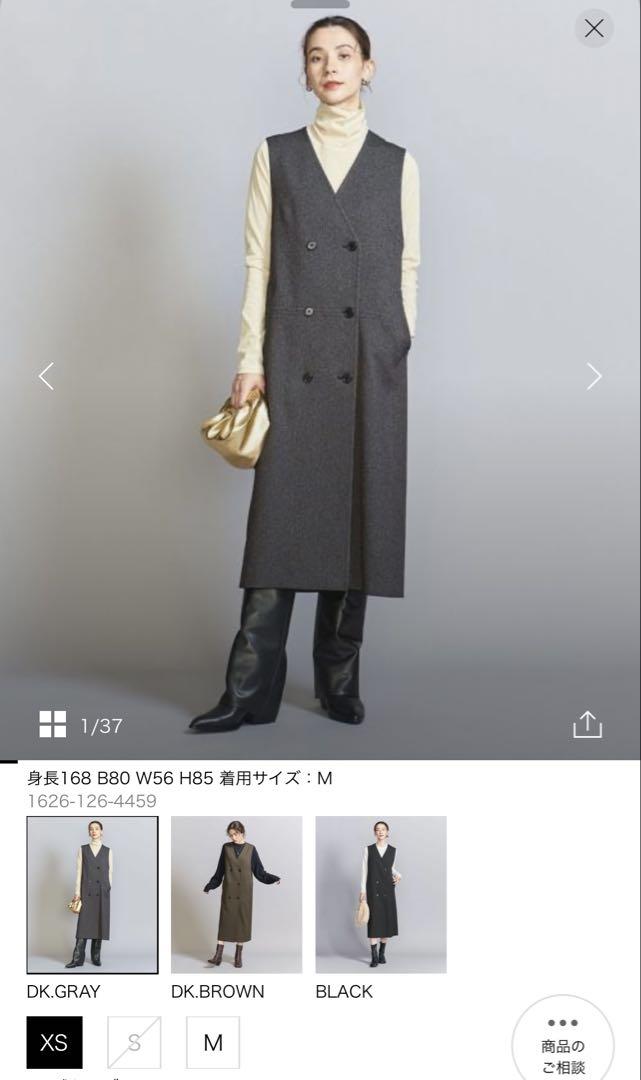Open the photo grid view

click(53, 725)
